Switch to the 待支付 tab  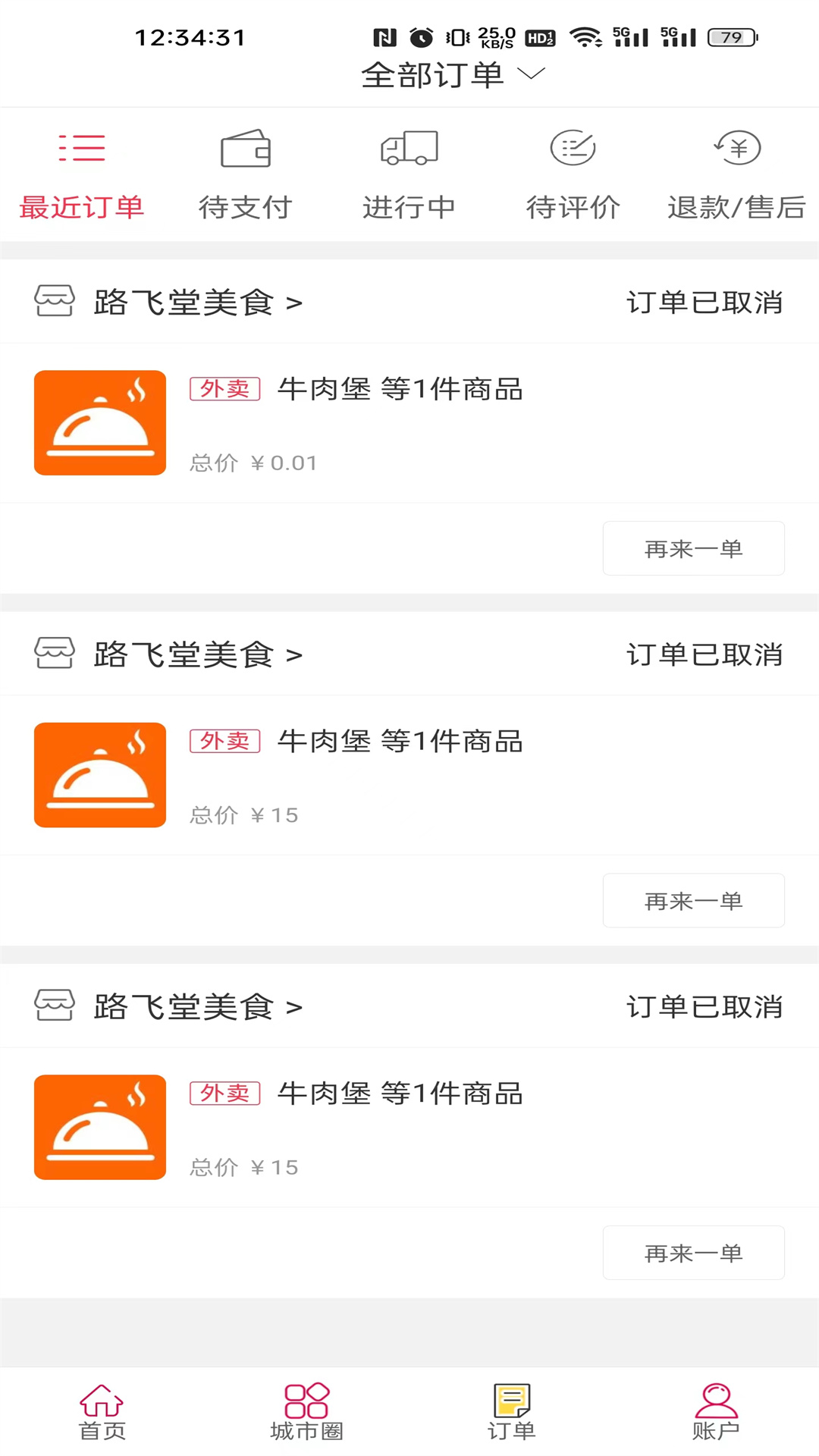pos(245,176)
